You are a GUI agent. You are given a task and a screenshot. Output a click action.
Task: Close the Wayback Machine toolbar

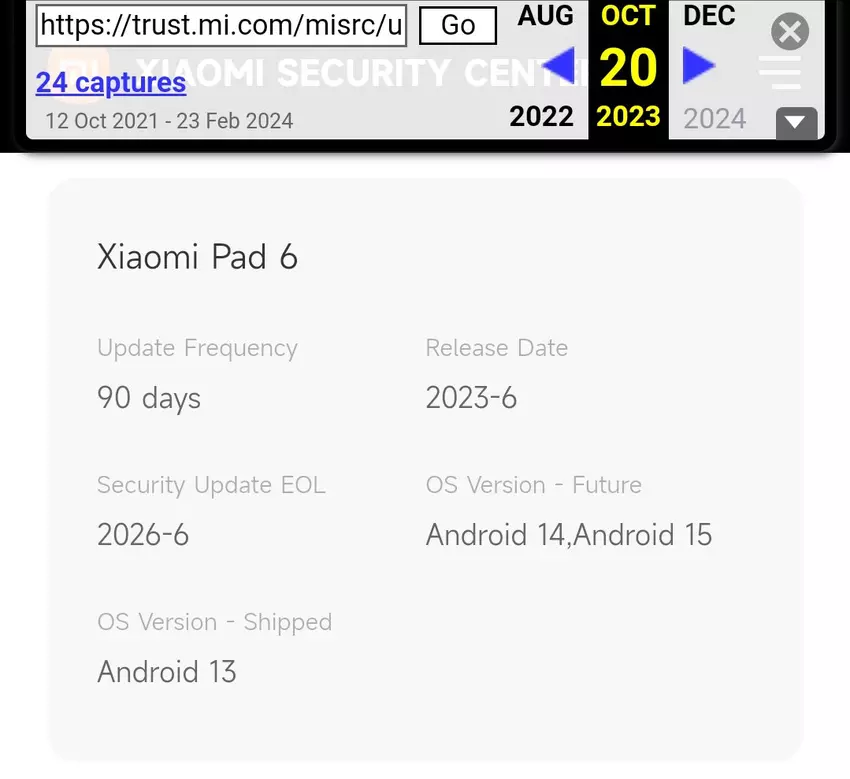(x=790, y=32)
